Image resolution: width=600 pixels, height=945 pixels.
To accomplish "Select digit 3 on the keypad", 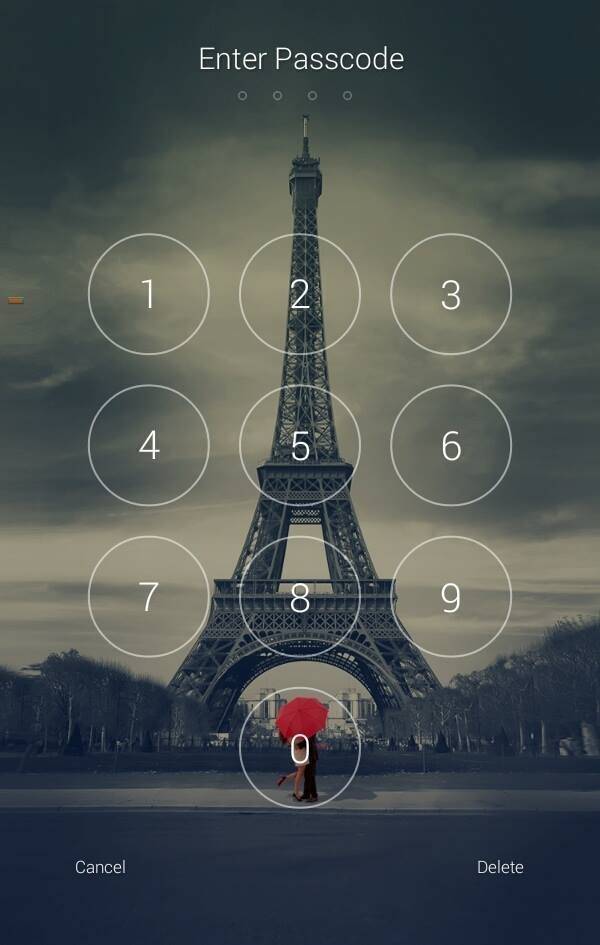I will (451, 294).
